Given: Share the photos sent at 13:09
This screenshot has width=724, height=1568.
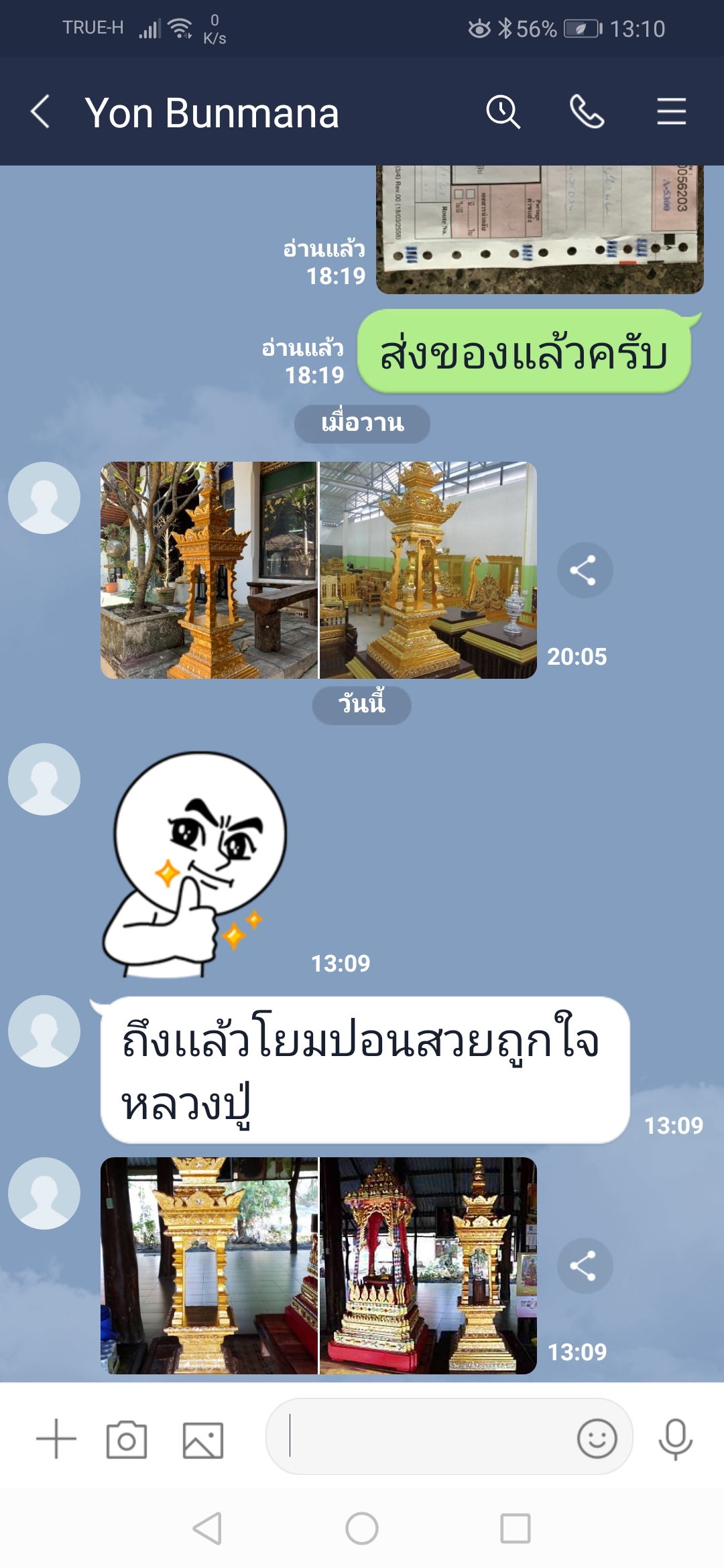Looking at the screenshot, I should 585,1266.
